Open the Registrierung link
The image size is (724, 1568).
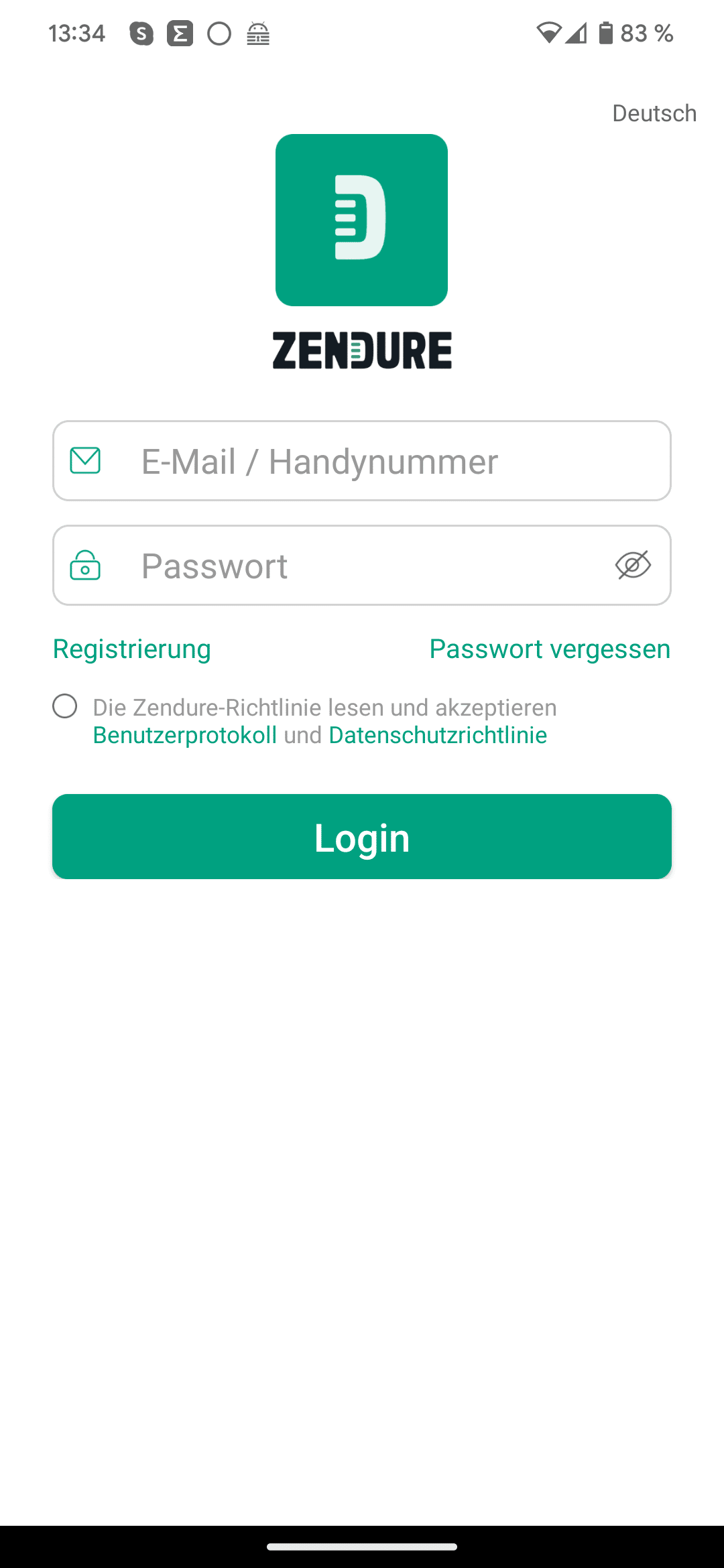[x=132, y=649]
